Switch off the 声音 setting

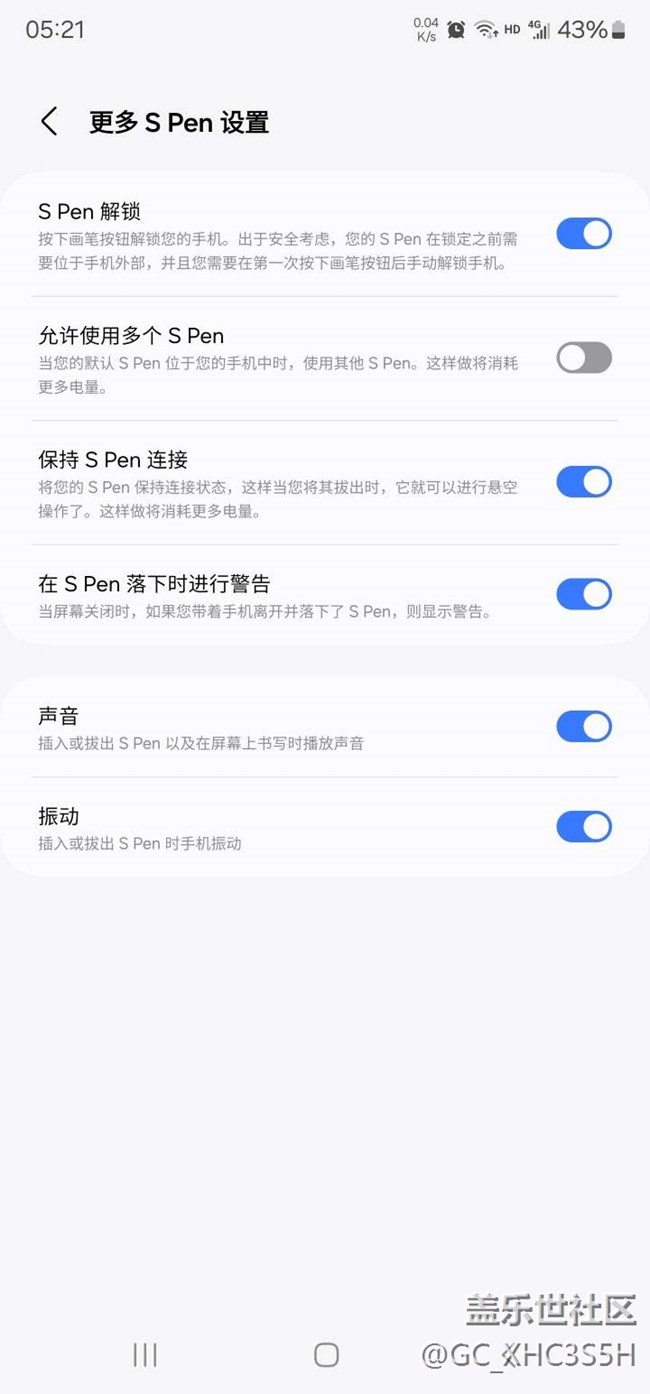coord(584,726)
